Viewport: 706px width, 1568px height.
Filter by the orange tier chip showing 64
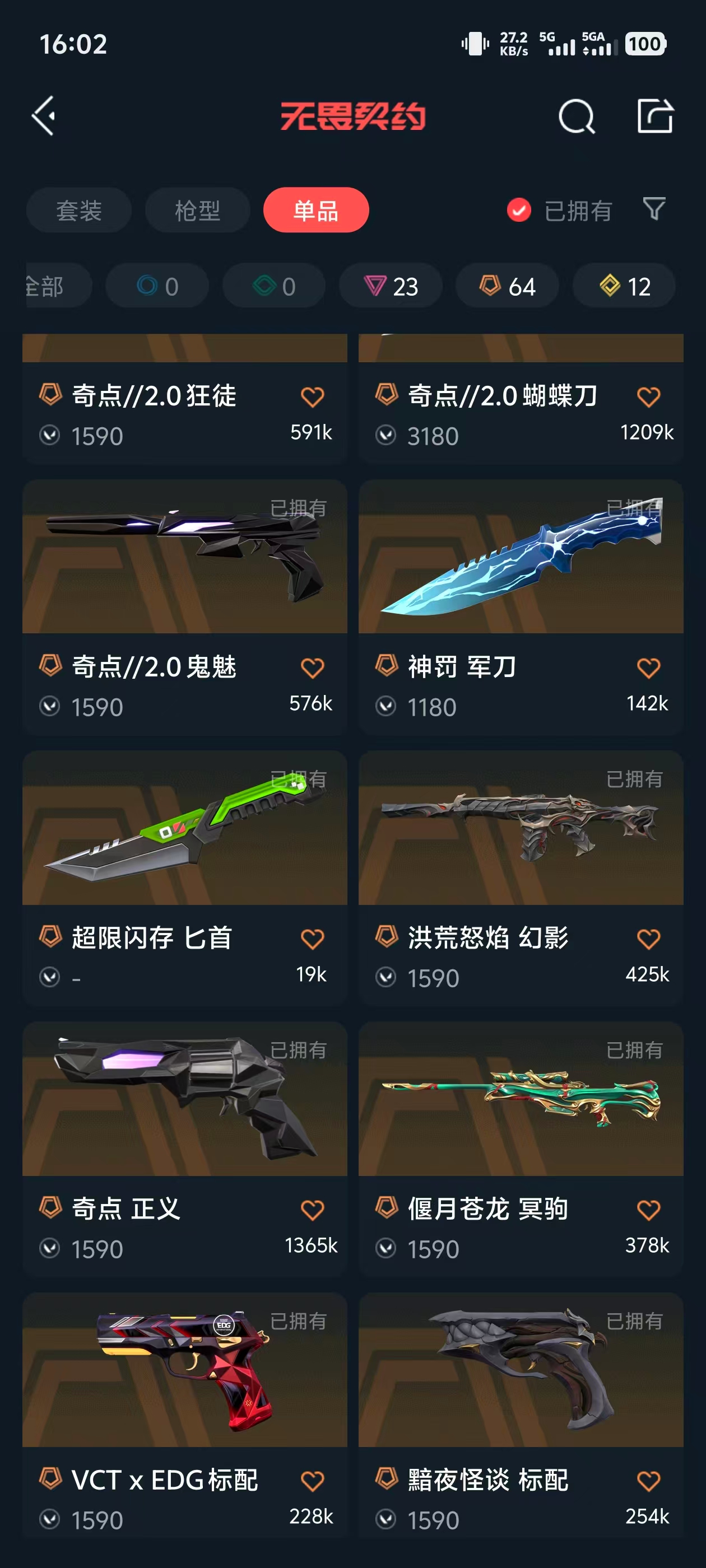508,286
